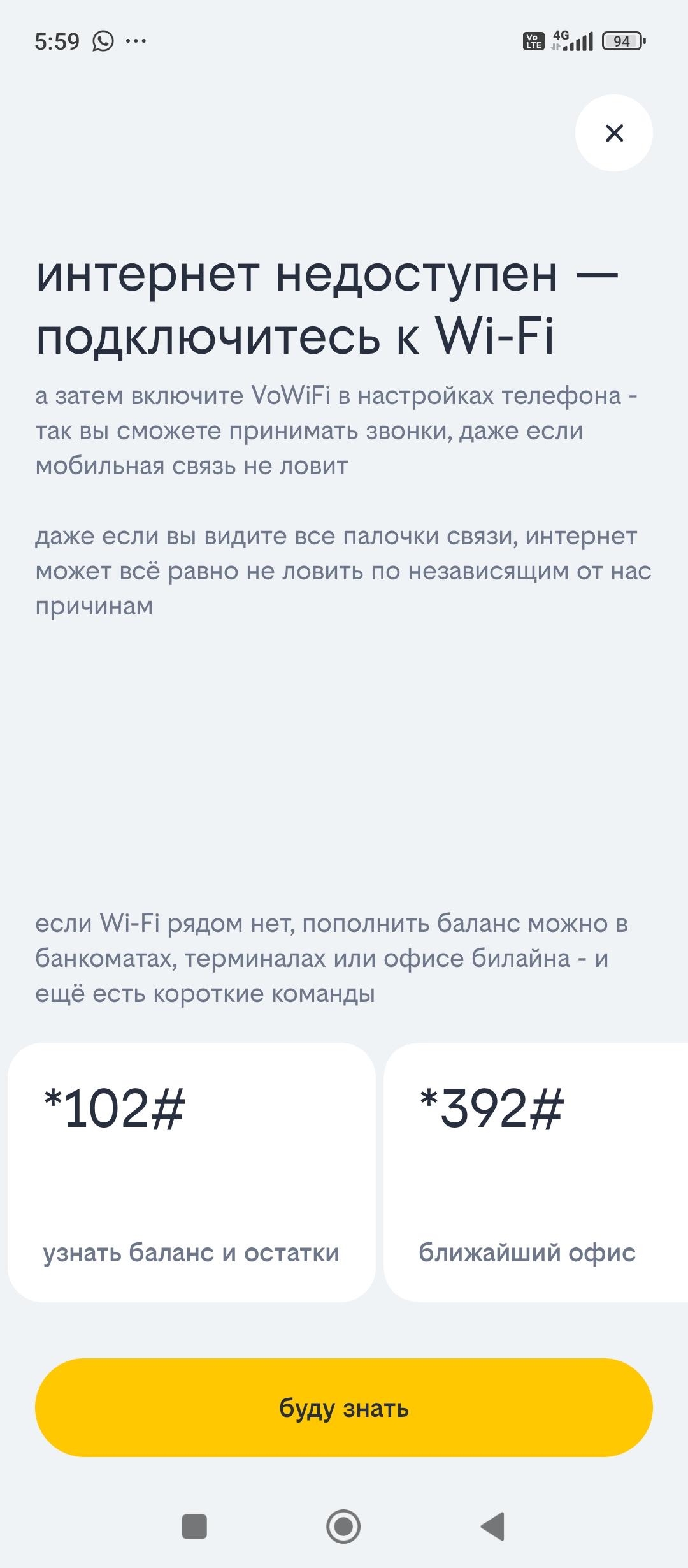Close the internet unavailable notice
The height and width of the screenshot is (1568, 688).
pos(613,133)
